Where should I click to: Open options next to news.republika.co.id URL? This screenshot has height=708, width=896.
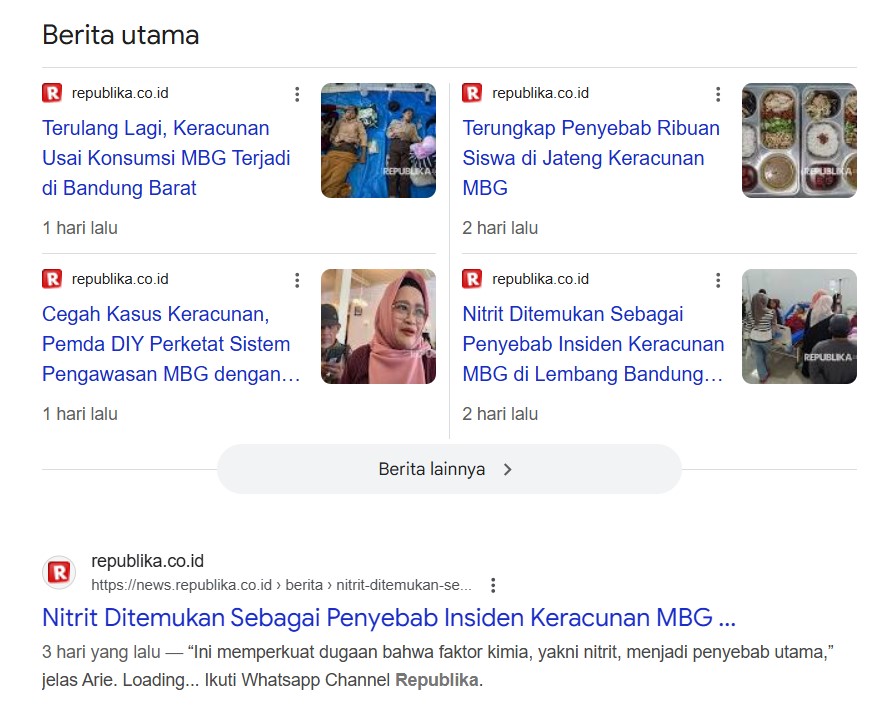click(x=493, y=585)
